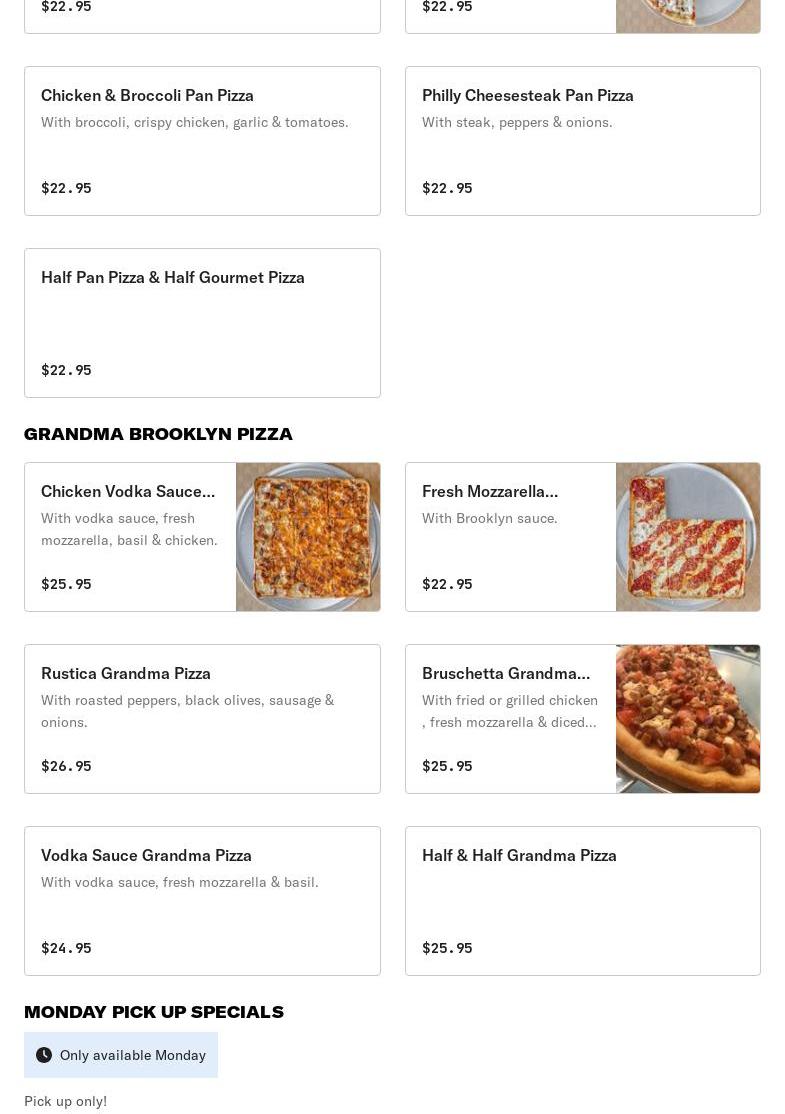This screenshot has width=785, height=1114.
Task: Open Chicken & Broccoli Pan Pizza item
Action: [202, 141]
